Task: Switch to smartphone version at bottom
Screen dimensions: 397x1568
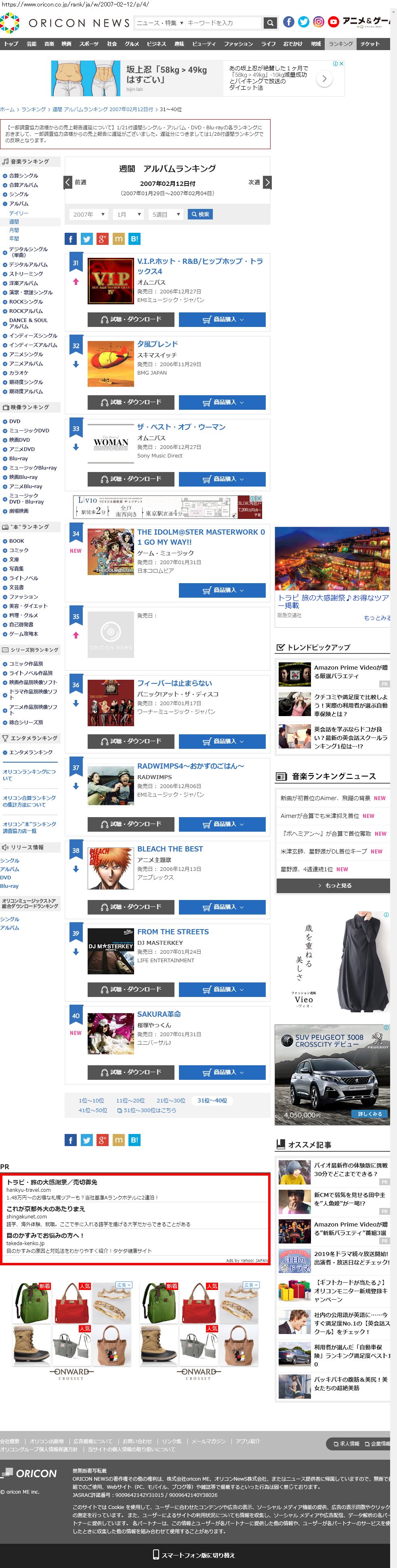Action: pyautogui.click(x=195, y=1555)
